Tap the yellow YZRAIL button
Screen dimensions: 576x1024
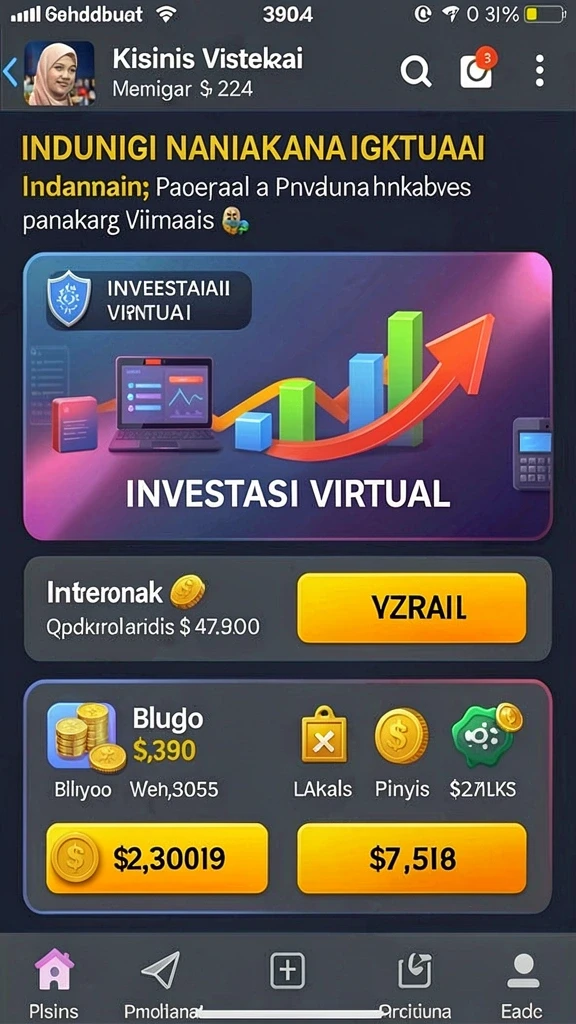click(411, 608)
